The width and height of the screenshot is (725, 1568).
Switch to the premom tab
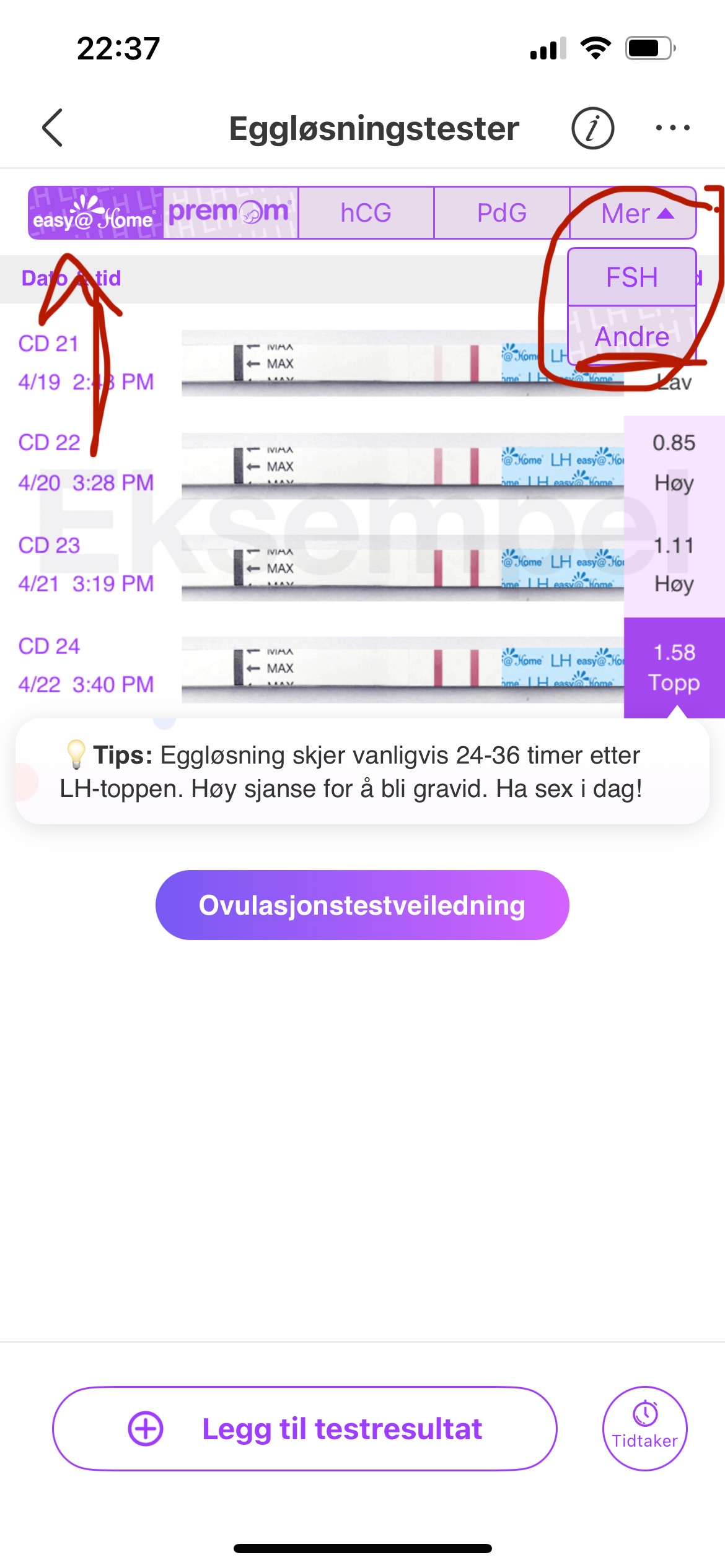[231, 213]
